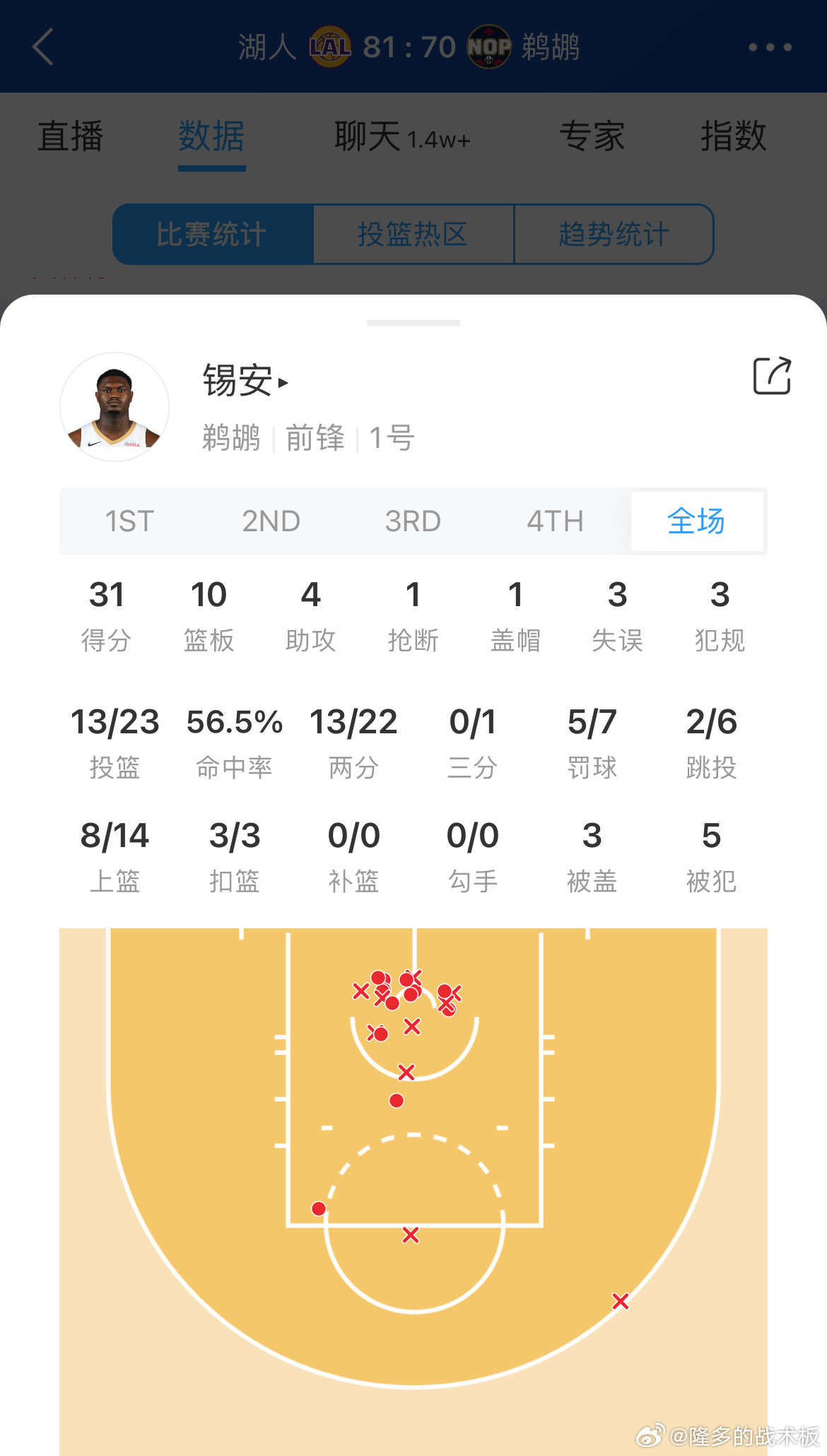Tap 锡安's avatar photo
The height and width of the screenshot is (1456, 827).
(x=115, y=407)
